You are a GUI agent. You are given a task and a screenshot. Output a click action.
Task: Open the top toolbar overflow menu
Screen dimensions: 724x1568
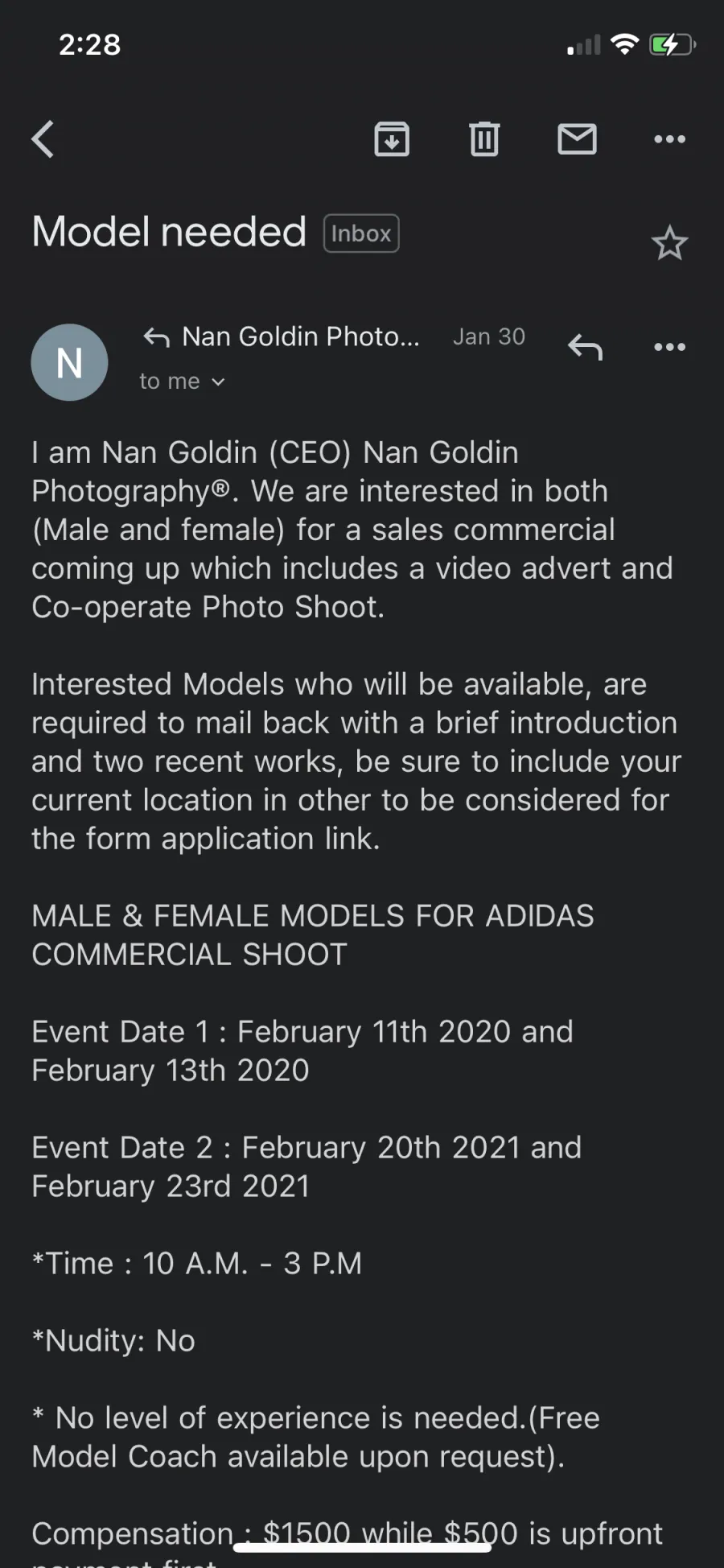coord(669,139)
